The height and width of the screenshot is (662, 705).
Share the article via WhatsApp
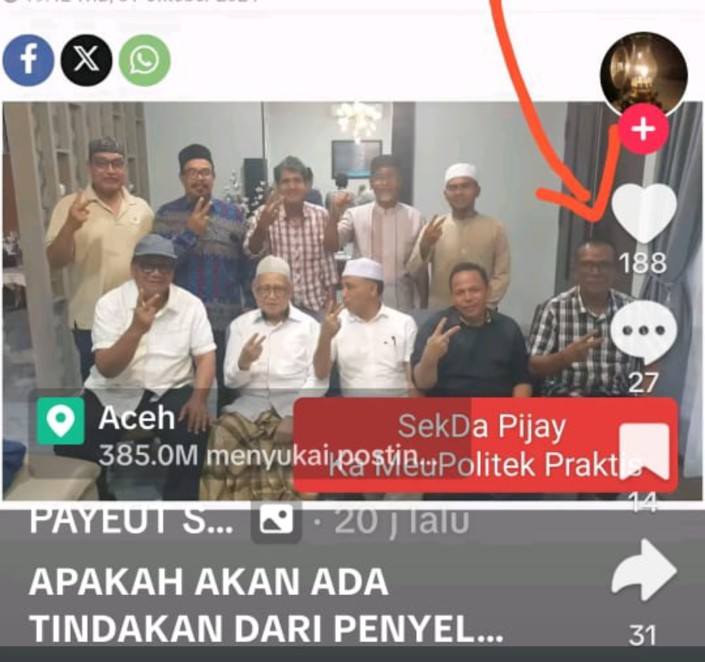click(144, 60)
